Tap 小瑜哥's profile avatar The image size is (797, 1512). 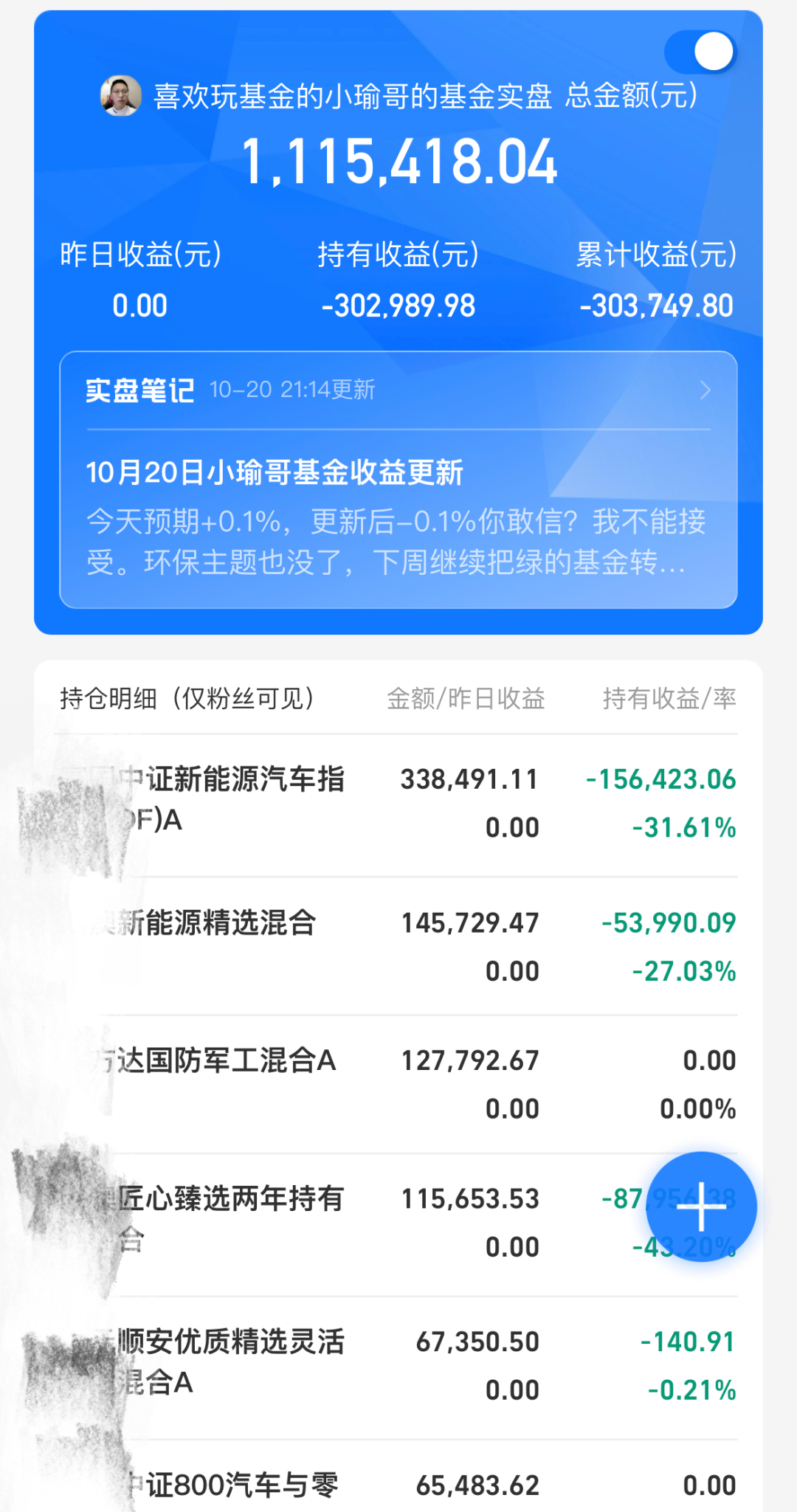click(x=121, y=96)
